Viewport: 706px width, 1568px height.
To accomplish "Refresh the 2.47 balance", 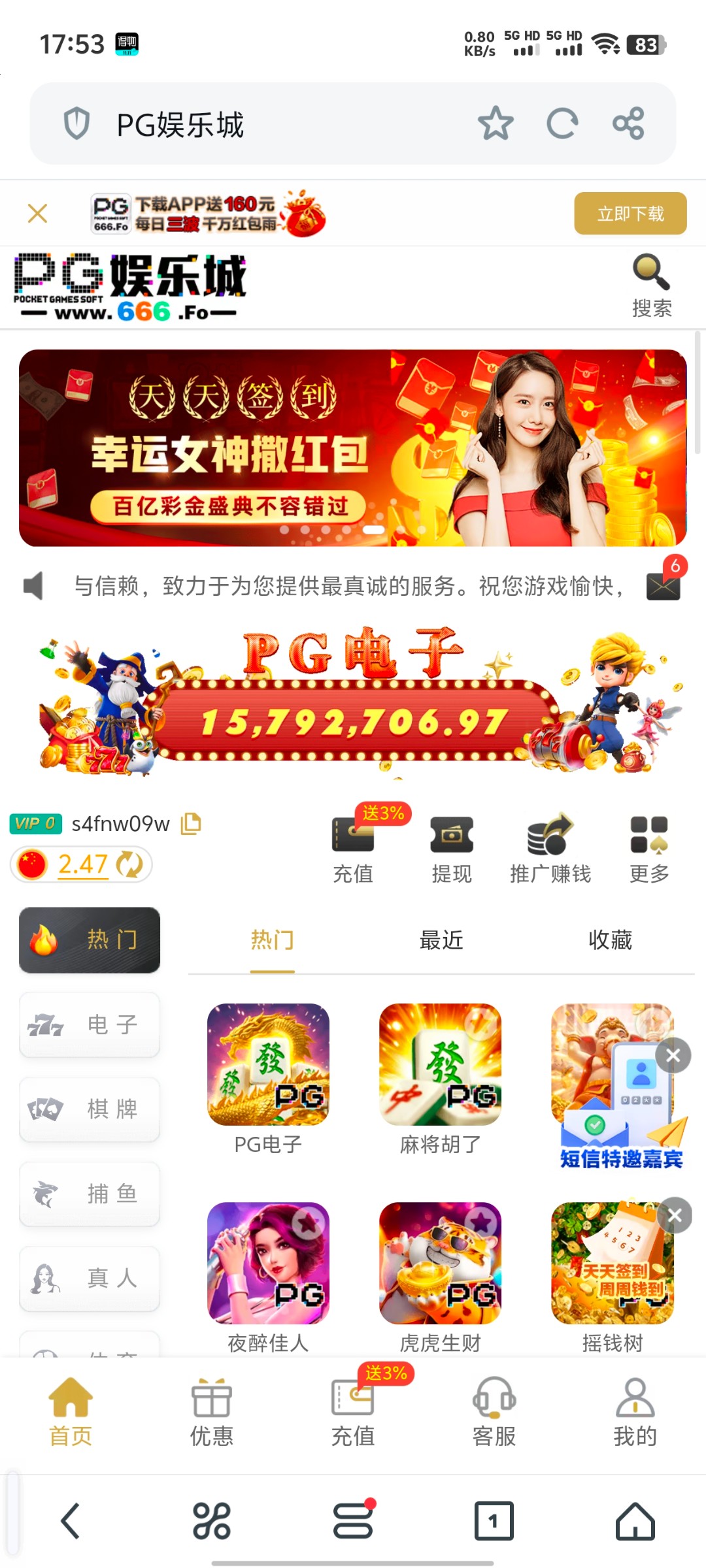I will 129,864.
